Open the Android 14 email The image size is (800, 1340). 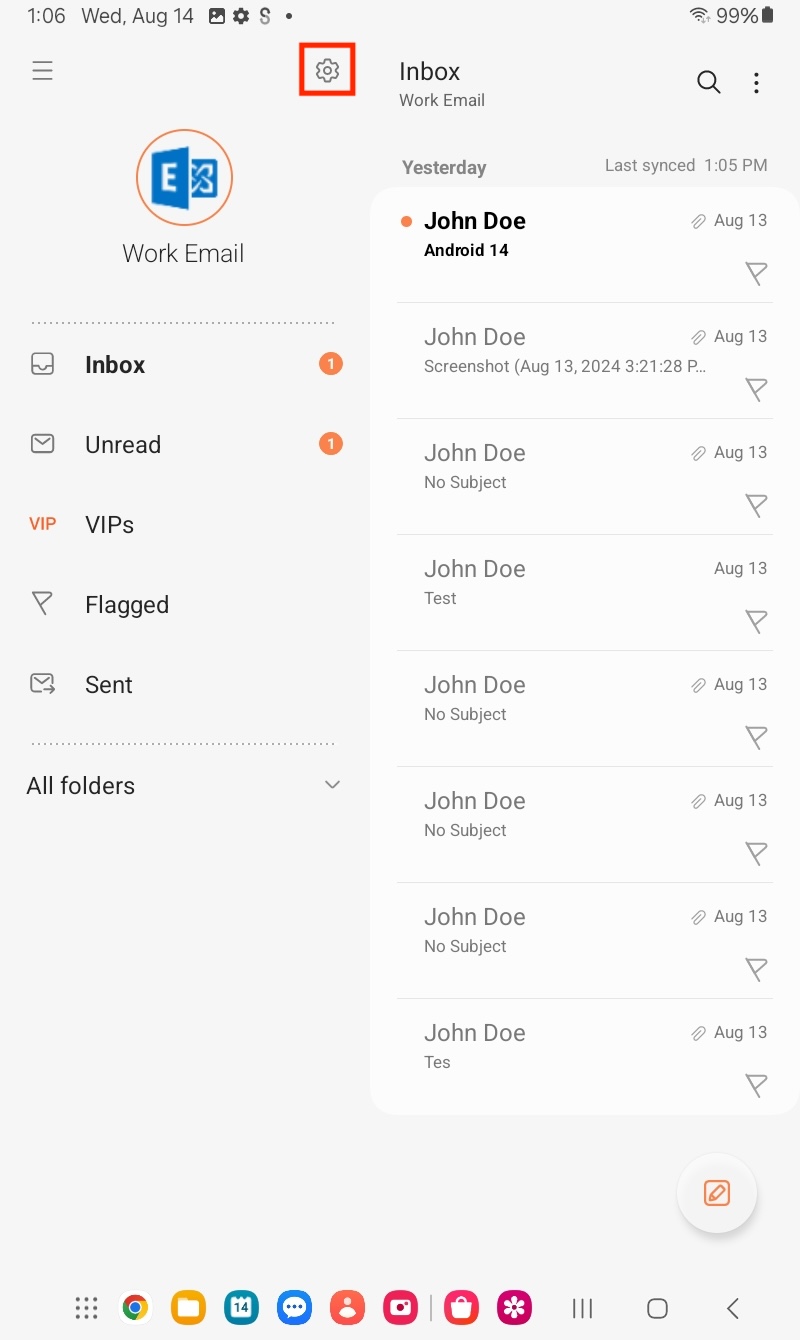coord(585,245)
